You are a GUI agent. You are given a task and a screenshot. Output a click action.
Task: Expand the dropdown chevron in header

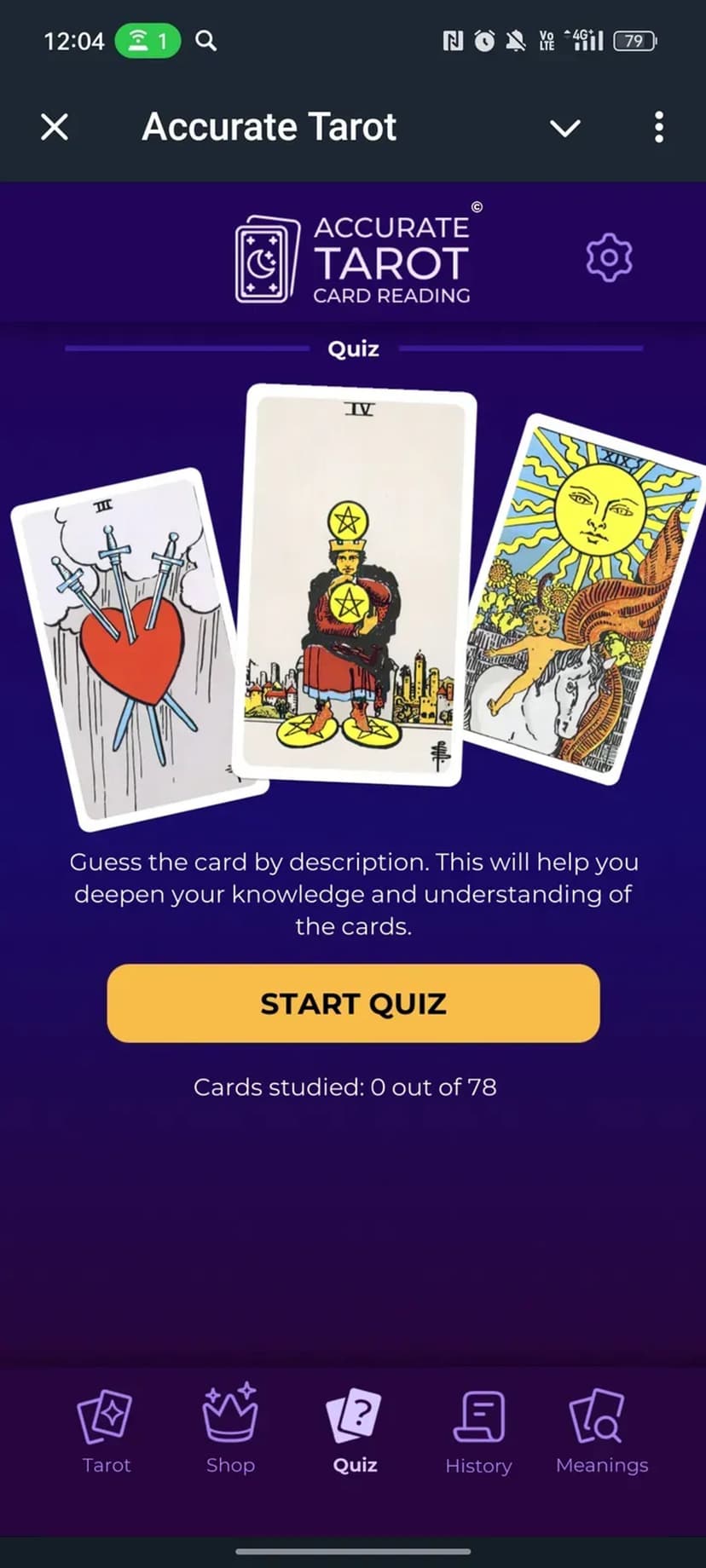564,128
